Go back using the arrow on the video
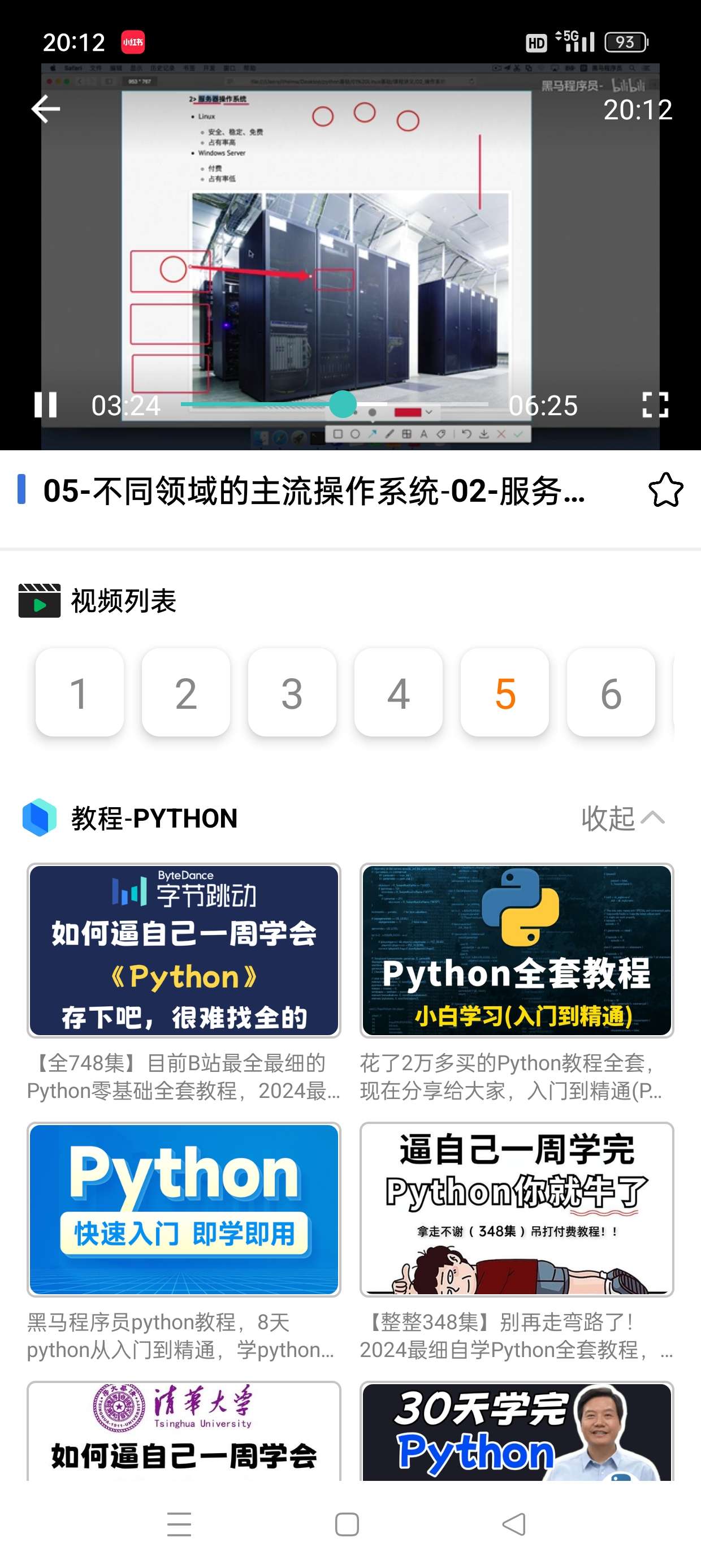Screen dimensions: 701x1568 point(46,109)
